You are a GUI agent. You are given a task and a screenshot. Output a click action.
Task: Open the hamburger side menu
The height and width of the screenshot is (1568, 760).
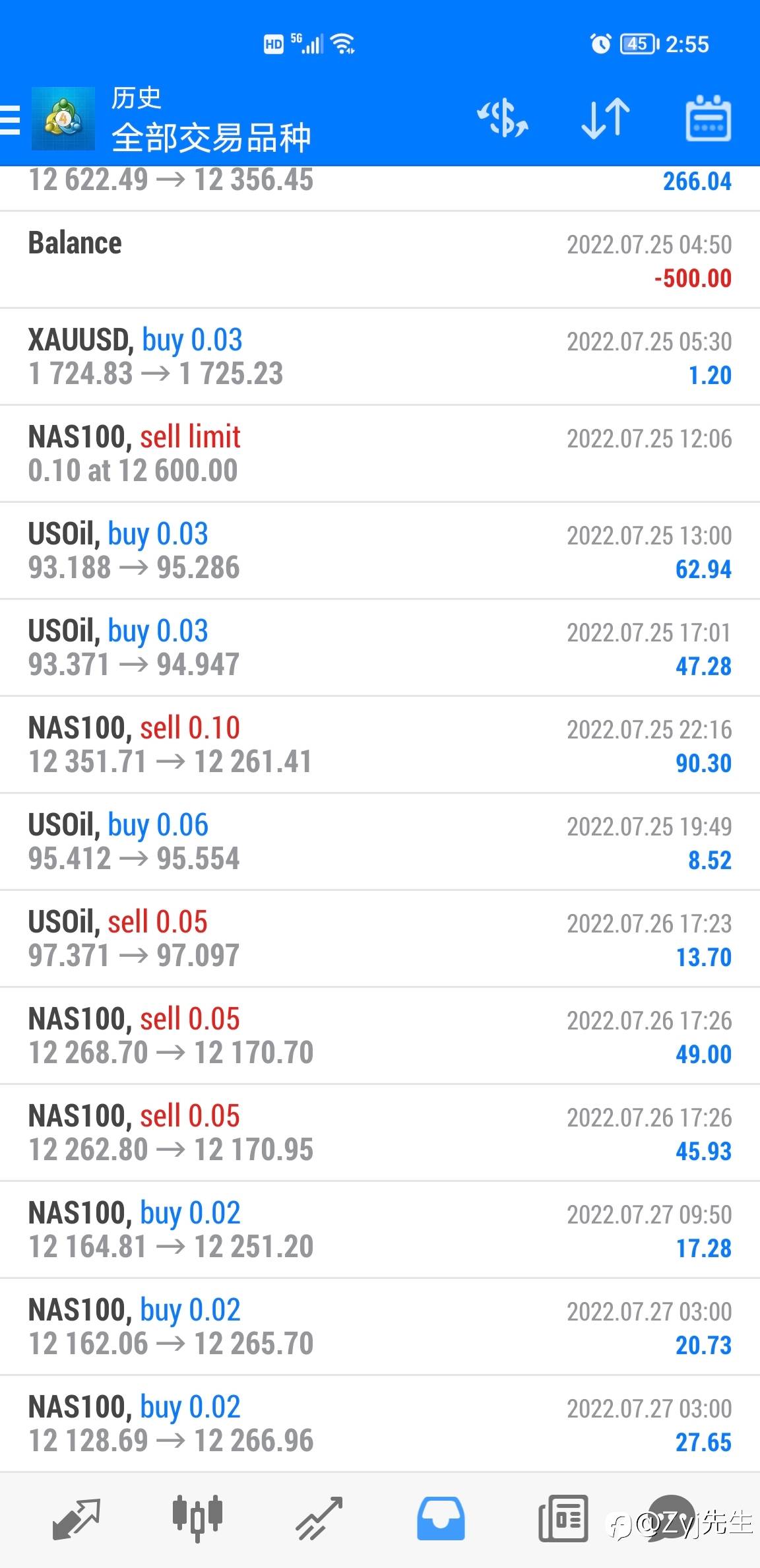(x=11, y=120)
